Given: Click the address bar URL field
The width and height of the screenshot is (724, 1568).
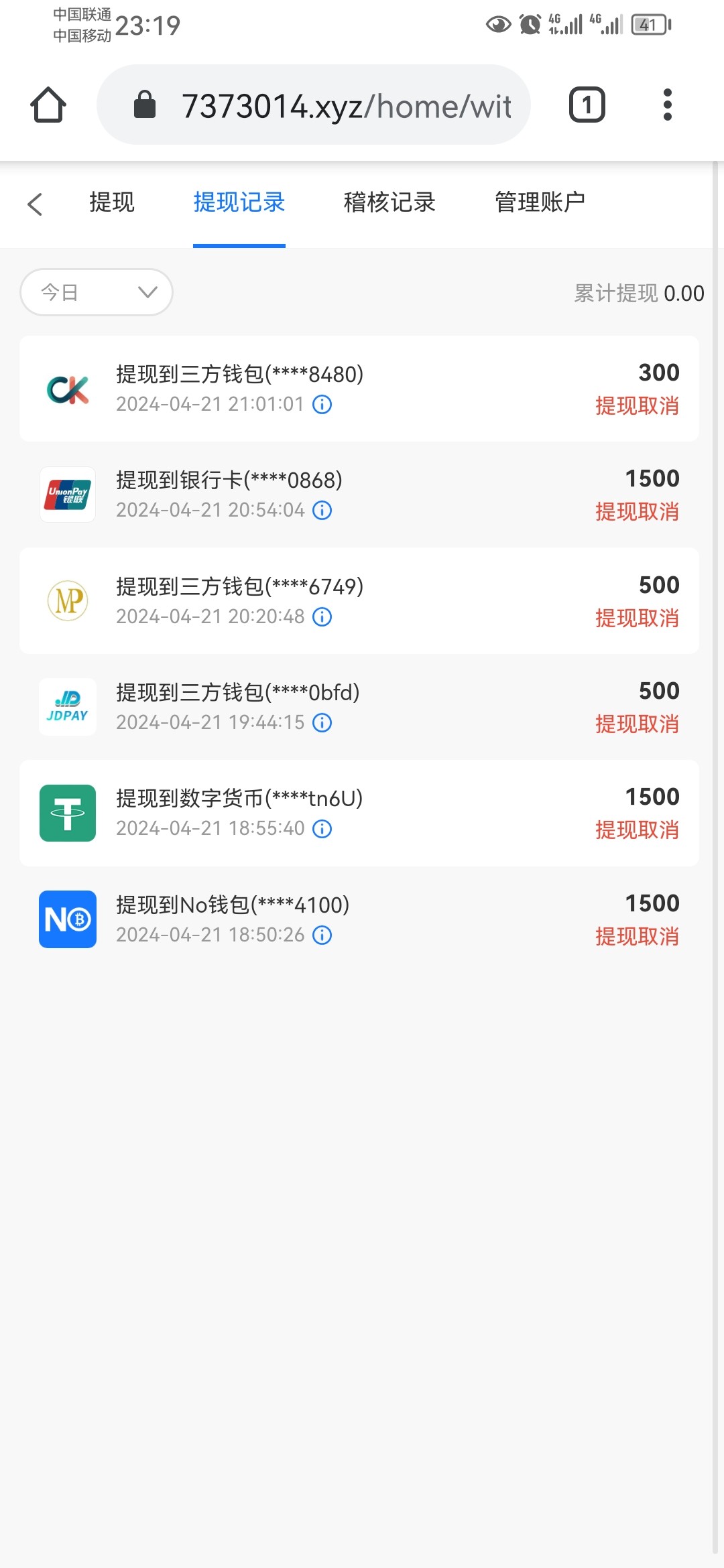Looking at the screenshot, I should click(349, 106).
